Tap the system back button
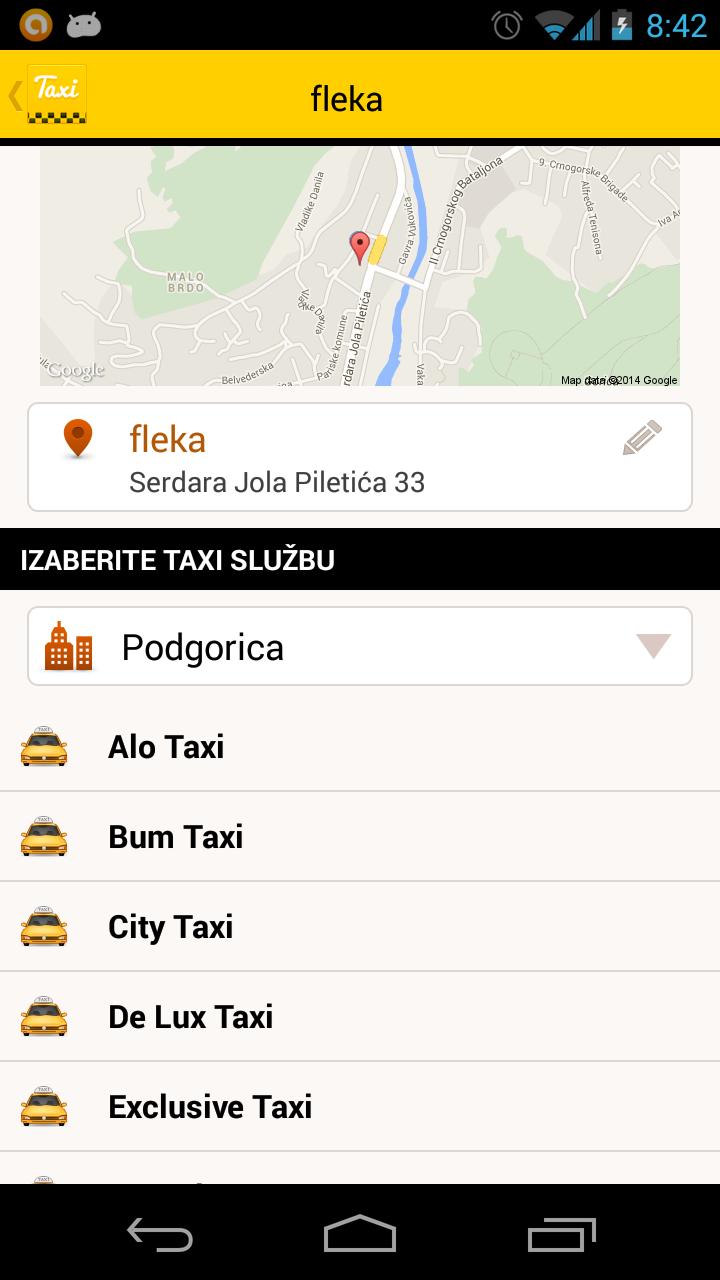 click(160, 1234)
